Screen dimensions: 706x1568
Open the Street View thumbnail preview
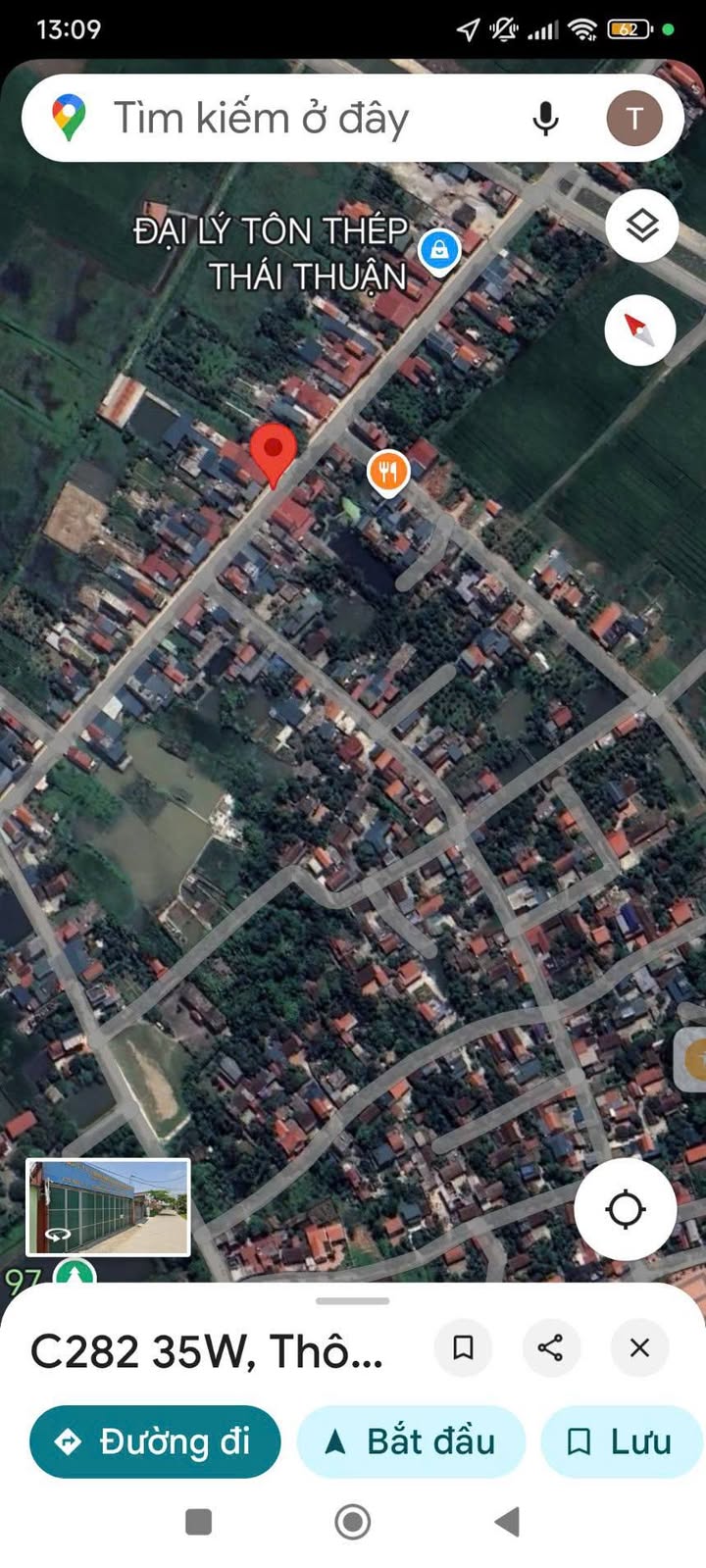pyautogui.click(x=108, y=1207)
